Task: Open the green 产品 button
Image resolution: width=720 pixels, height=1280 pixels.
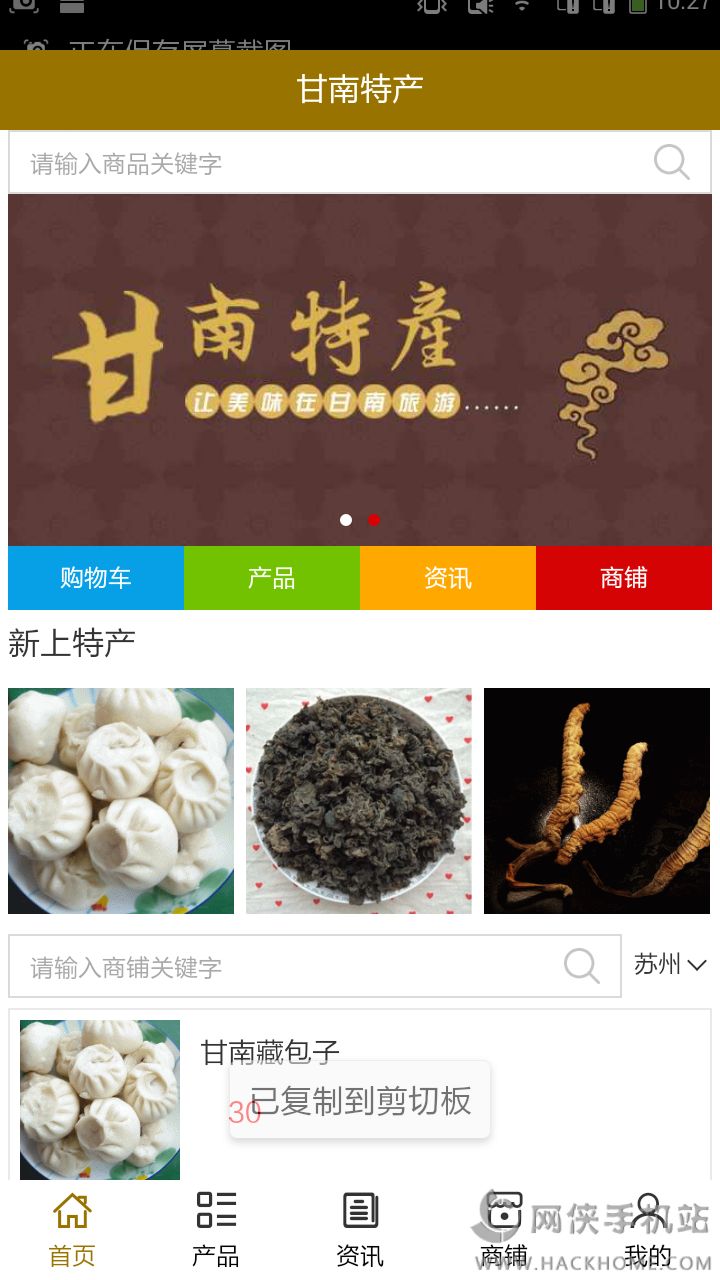Action: tap(272, 578)
